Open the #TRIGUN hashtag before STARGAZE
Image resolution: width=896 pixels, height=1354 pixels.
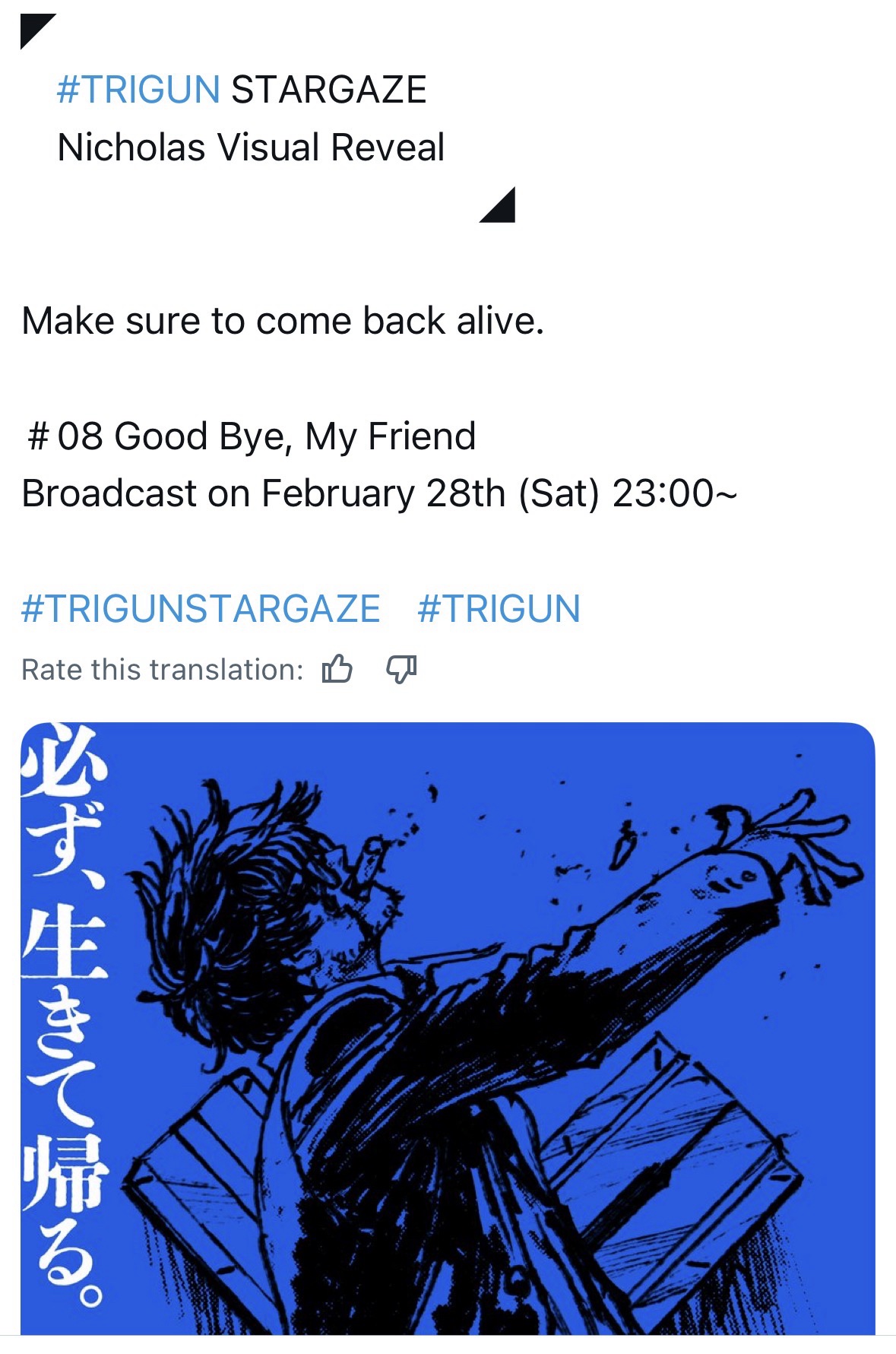coord(138,90)
